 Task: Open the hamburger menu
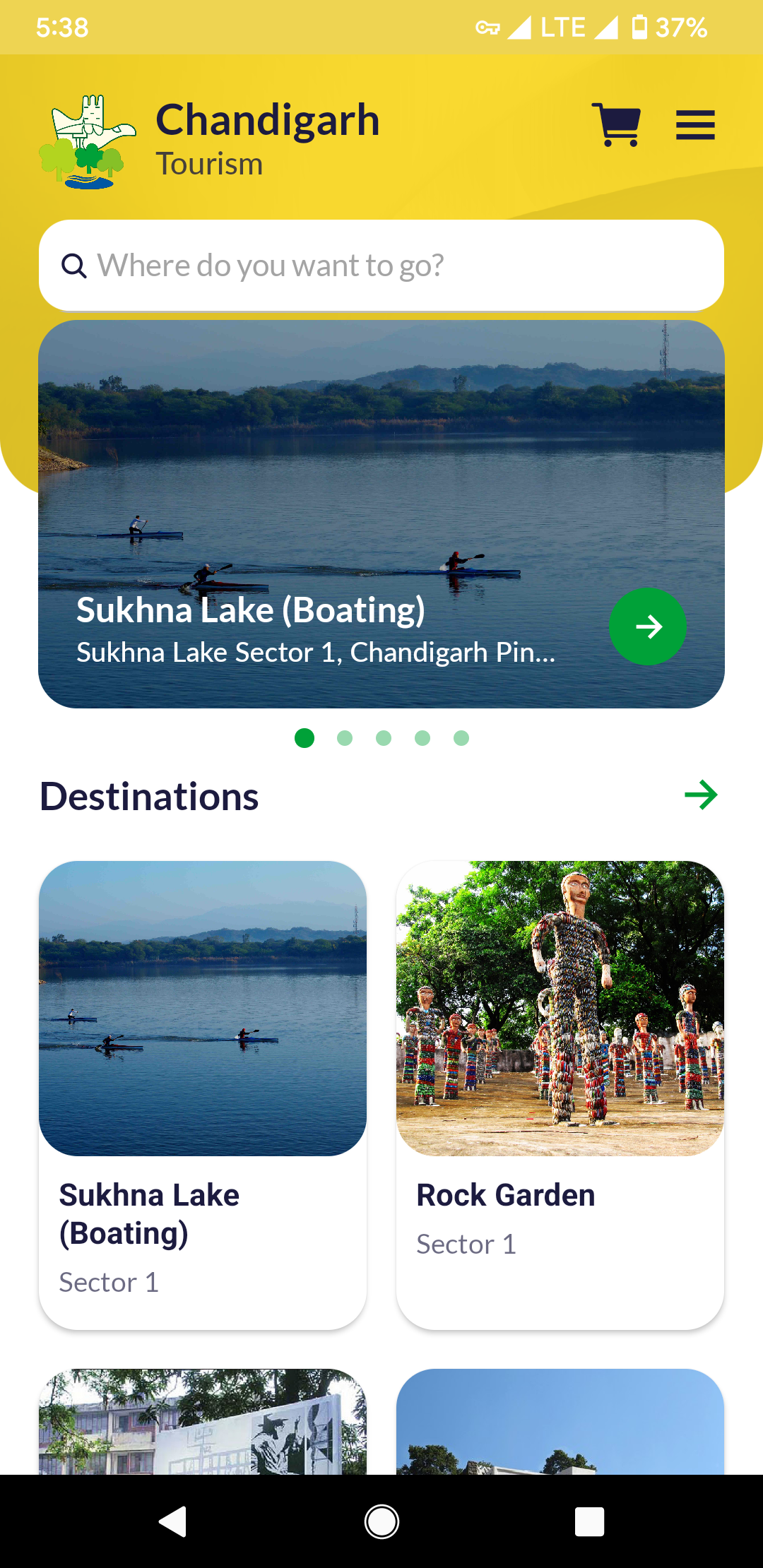coord(695,125)
